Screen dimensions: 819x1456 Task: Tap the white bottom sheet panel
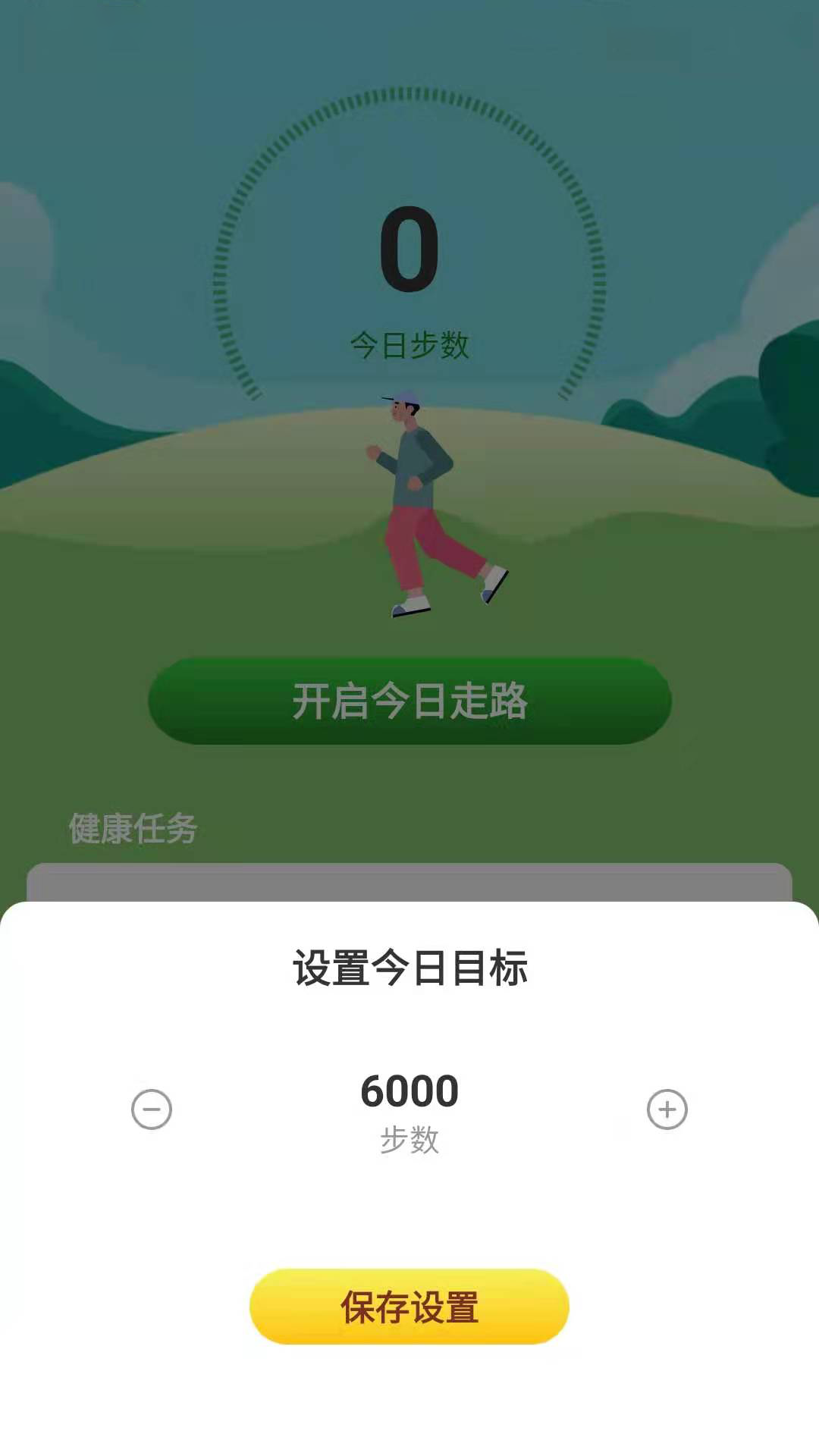coord(409,1213)
